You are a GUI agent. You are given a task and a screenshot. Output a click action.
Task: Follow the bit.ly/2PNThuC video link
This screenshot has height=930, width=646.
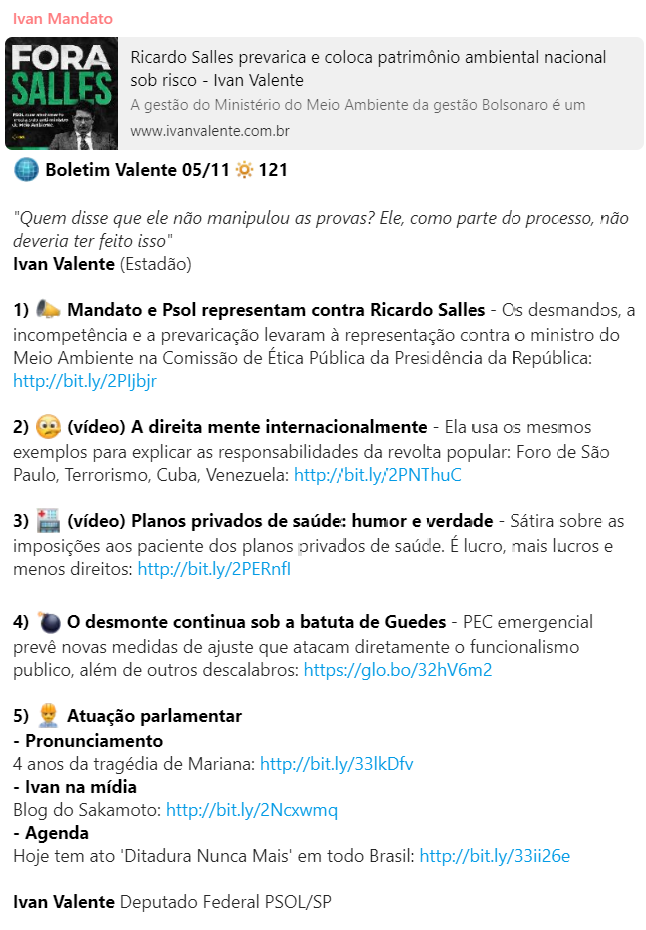click(x=377, y=475)
